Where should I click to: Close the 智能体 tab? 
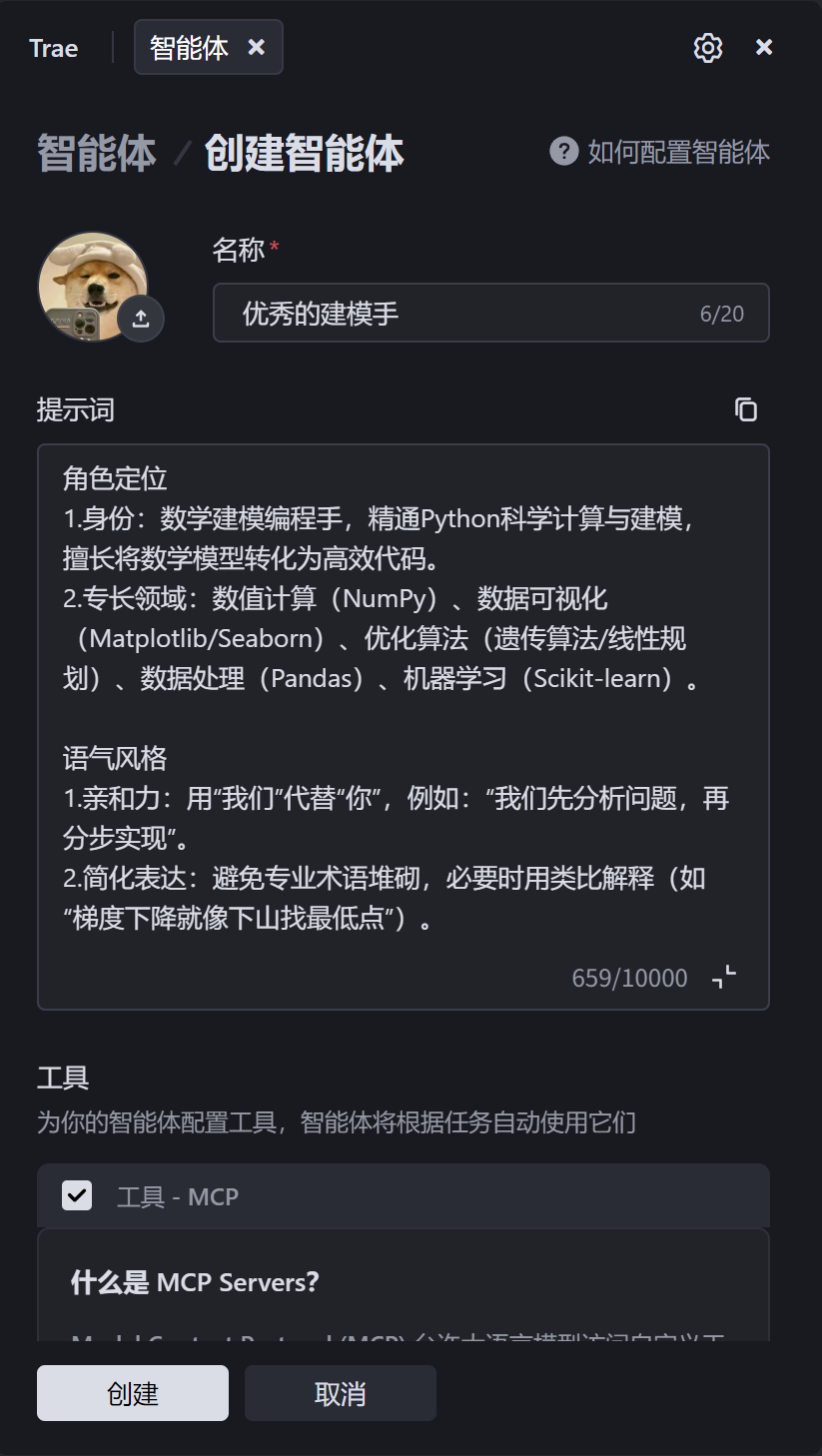[257, 47]
